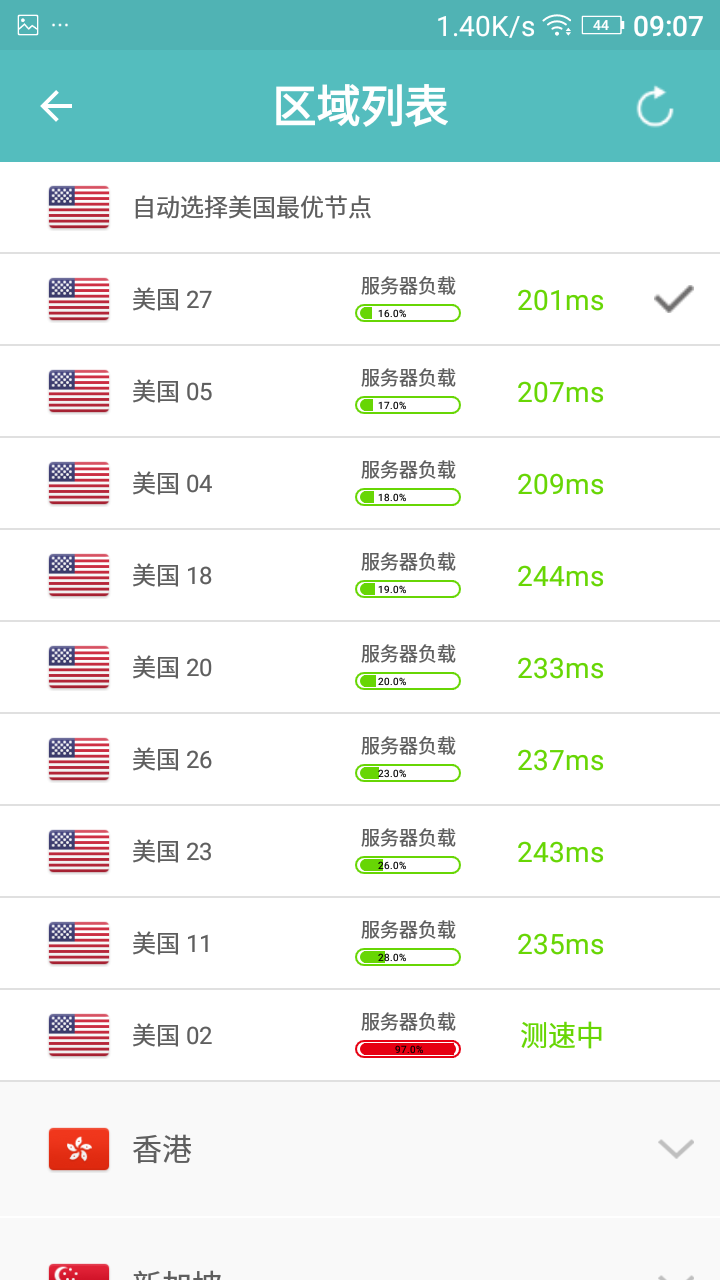Viewport: 720px width, 1280px height.
Task: Refresh the region list
Action: point(655,107)
